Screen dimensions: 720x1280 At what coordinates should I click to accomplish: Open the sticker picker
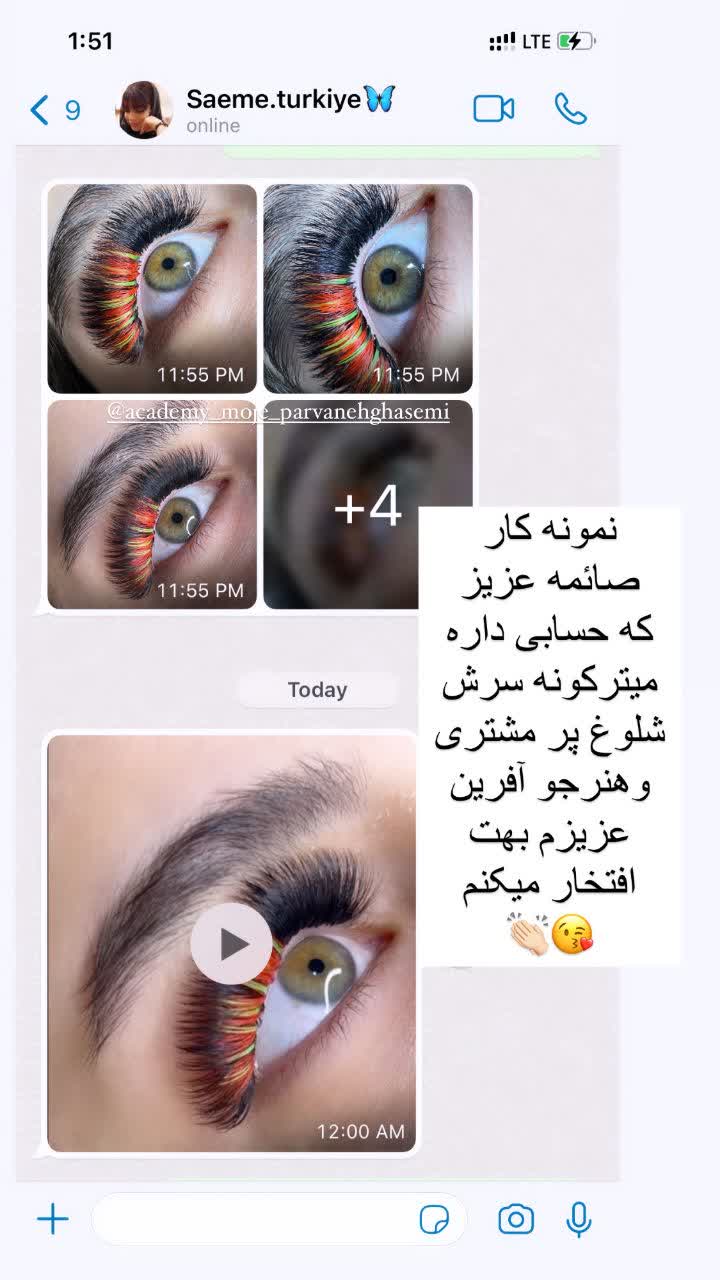(434, 1219)
